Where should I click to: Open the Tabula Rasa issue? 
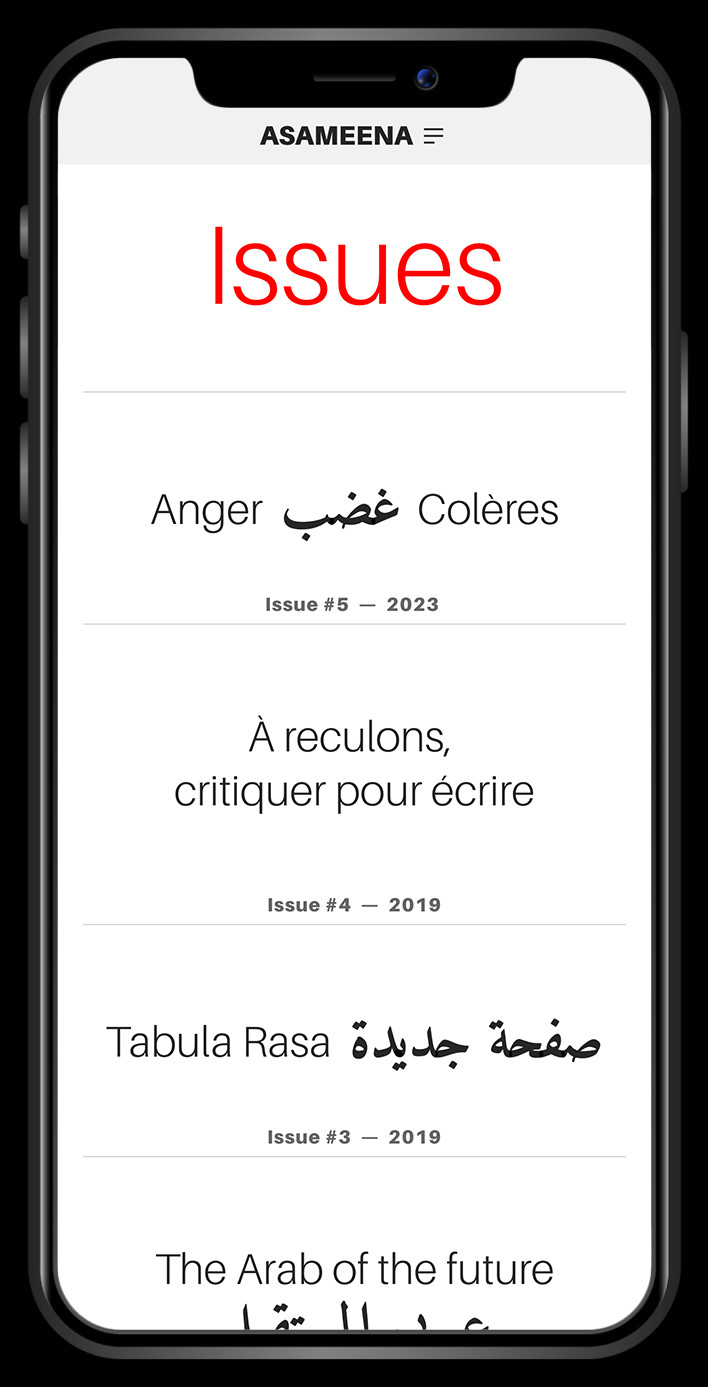click(x=354, y=1043)
